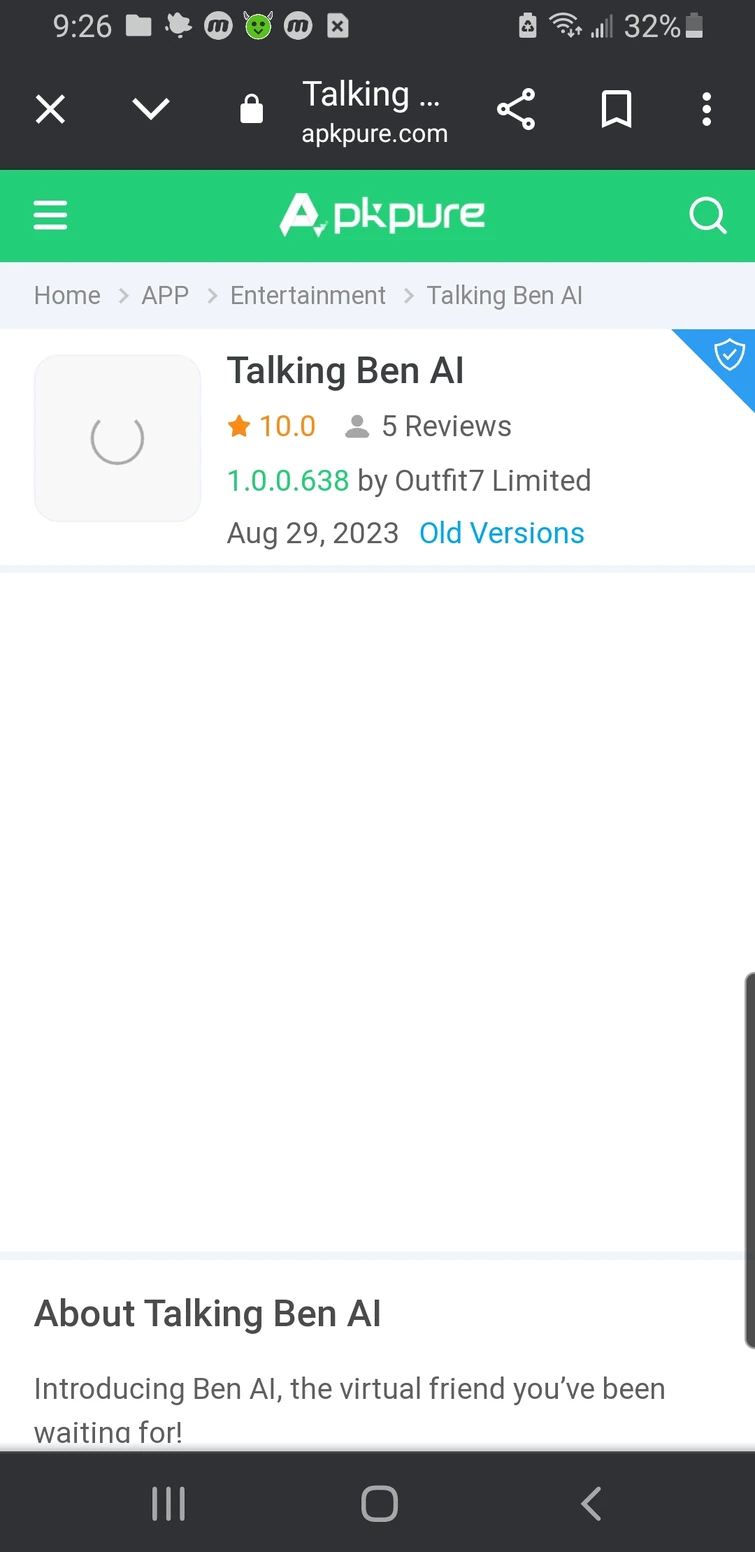Close the browser tab

tap(50, 109)
